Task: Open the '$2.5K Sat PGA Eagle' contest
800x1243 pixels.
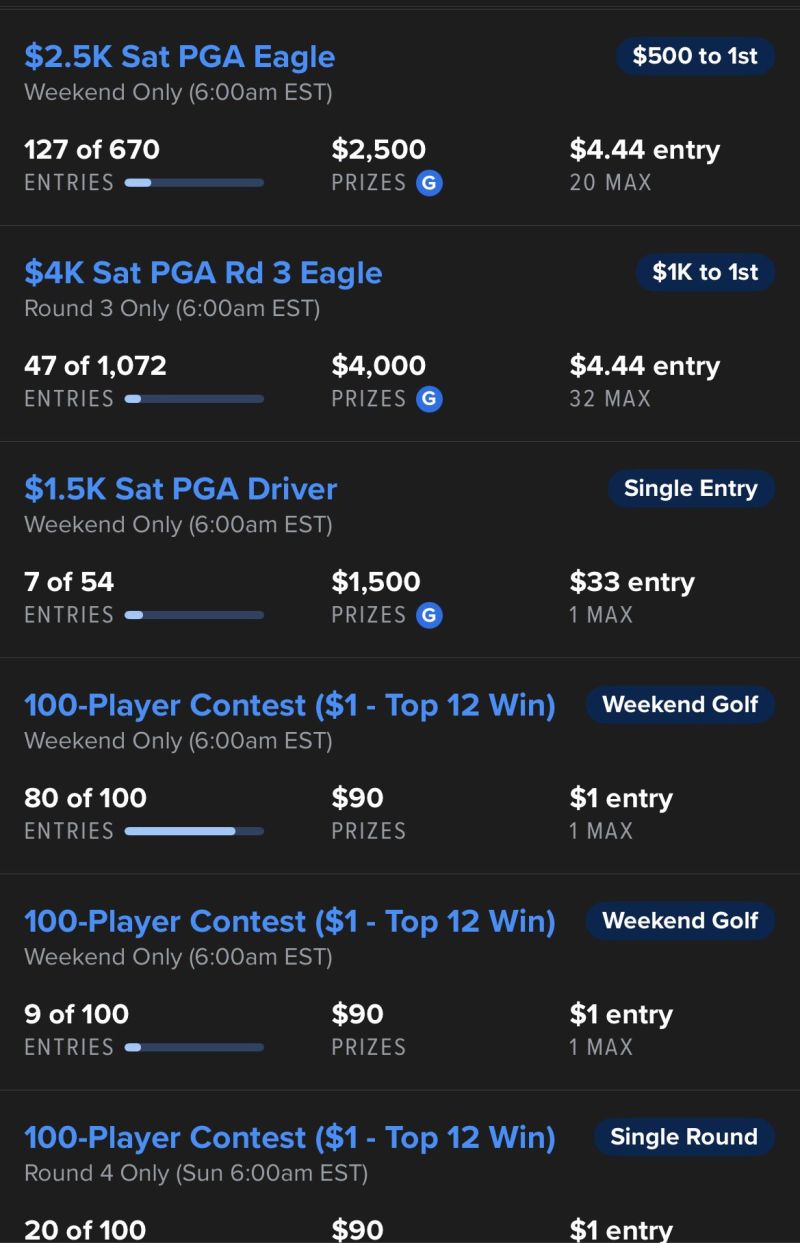Action: [x=180, y=57]
